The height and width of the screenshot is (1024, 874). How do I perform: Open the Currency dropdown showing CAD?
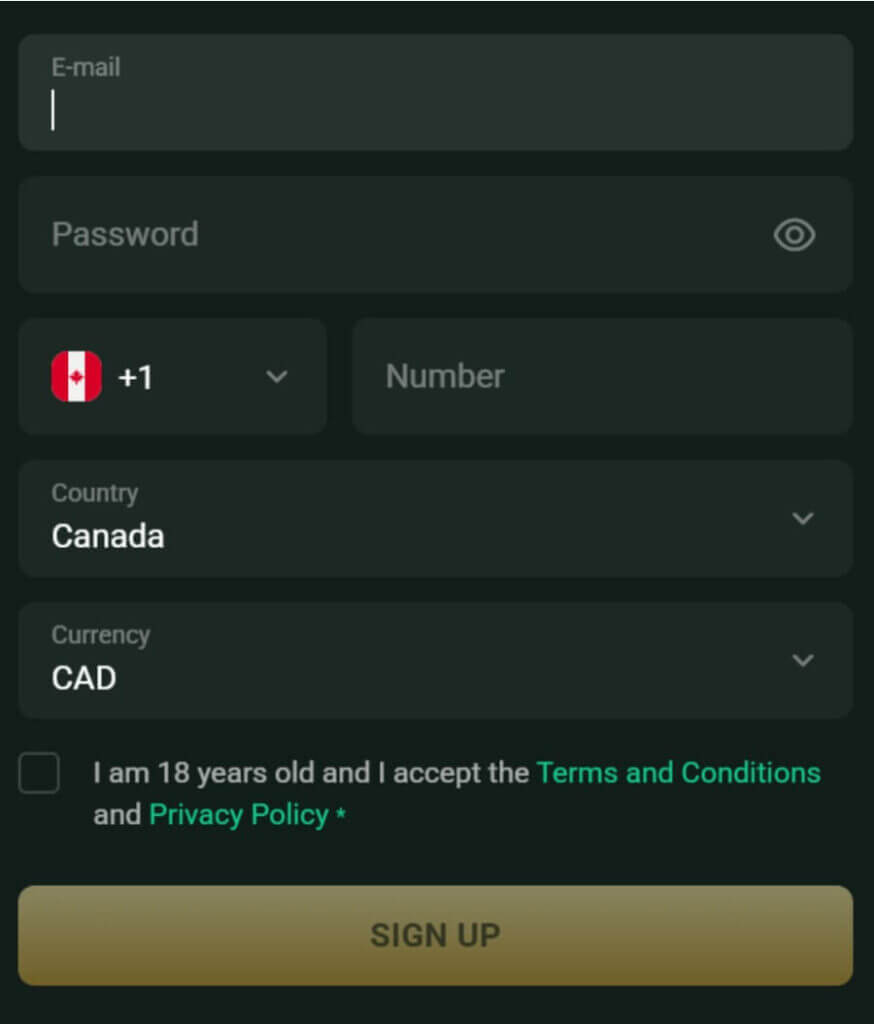435,661
